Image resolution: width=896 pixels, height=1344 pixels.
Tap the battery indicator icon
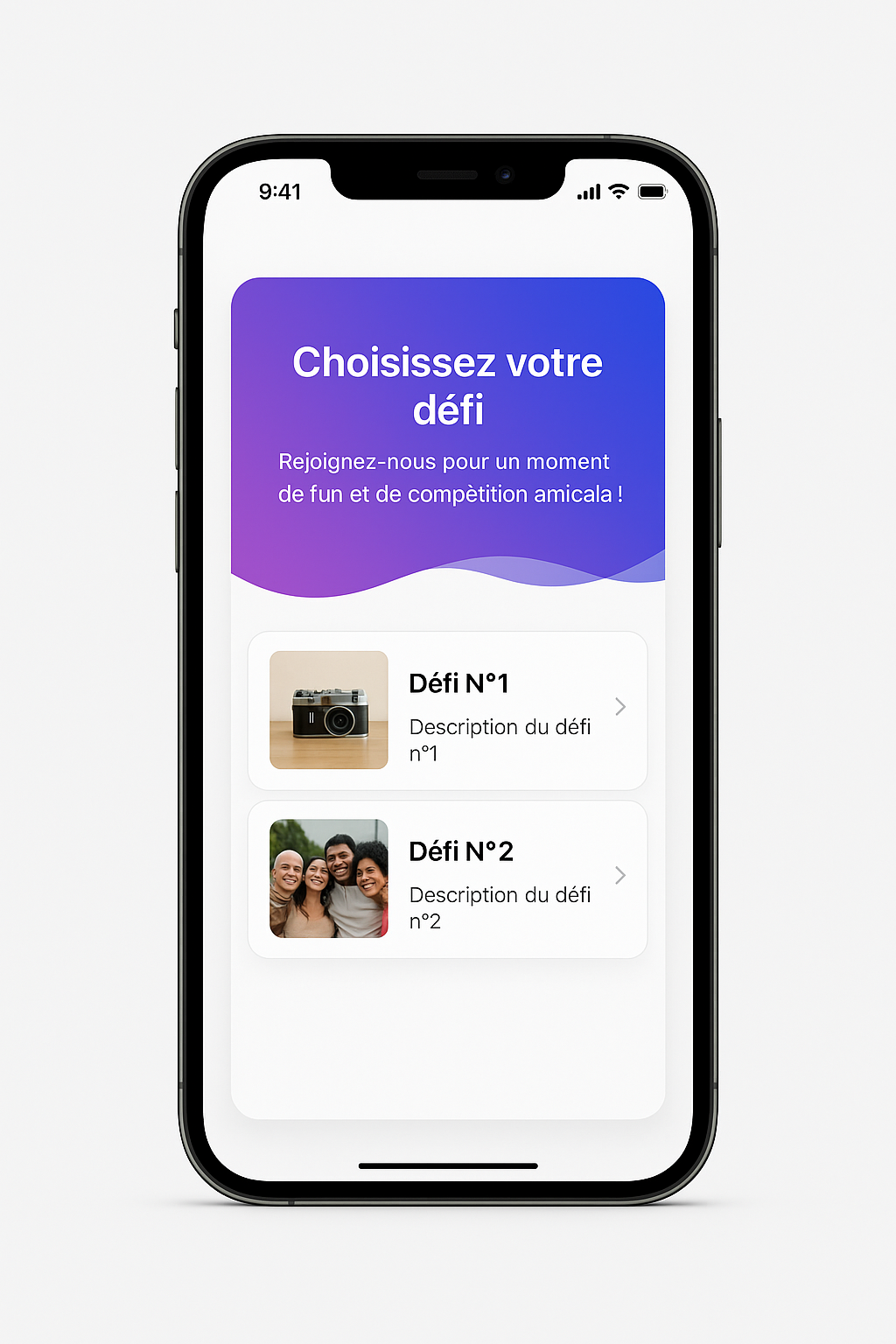coord(651,191)
